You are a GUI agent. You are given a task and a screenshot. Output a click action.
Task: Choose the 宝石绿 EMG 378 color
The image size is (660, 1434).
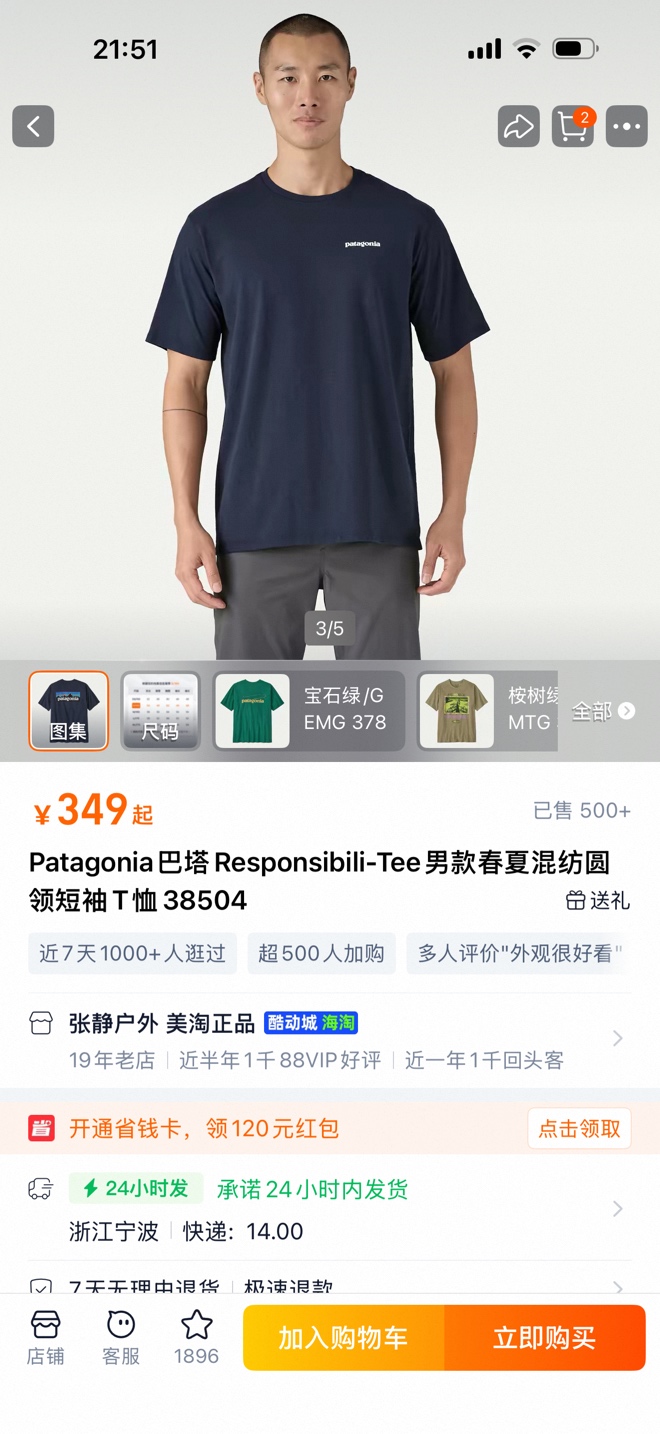(309, 711)
